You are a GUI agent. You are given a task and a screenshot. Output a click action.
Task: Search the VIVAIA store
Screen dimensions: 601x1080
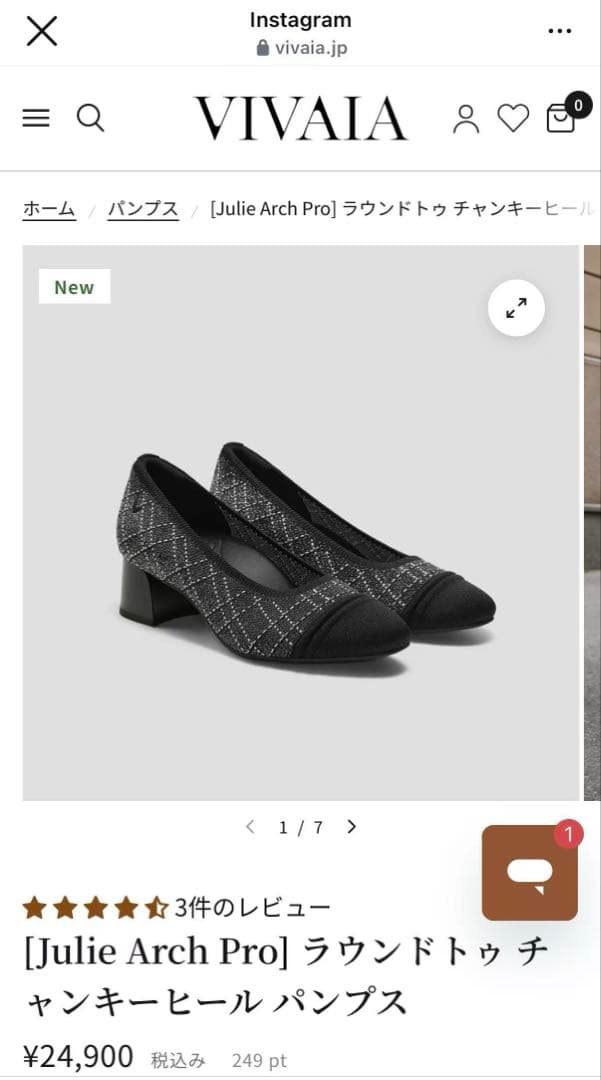point(90,118)
